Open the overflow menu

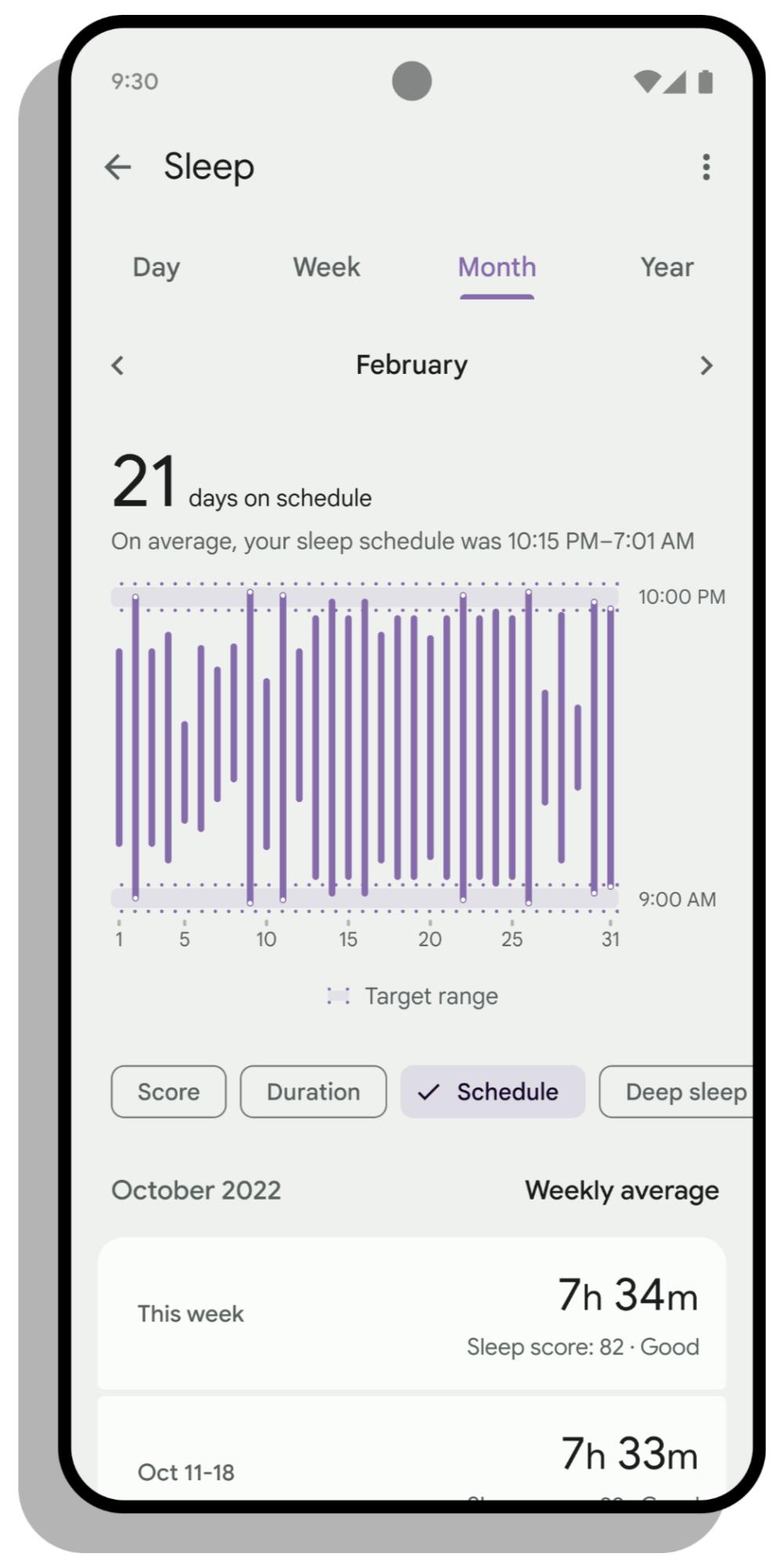click(706, 167)
